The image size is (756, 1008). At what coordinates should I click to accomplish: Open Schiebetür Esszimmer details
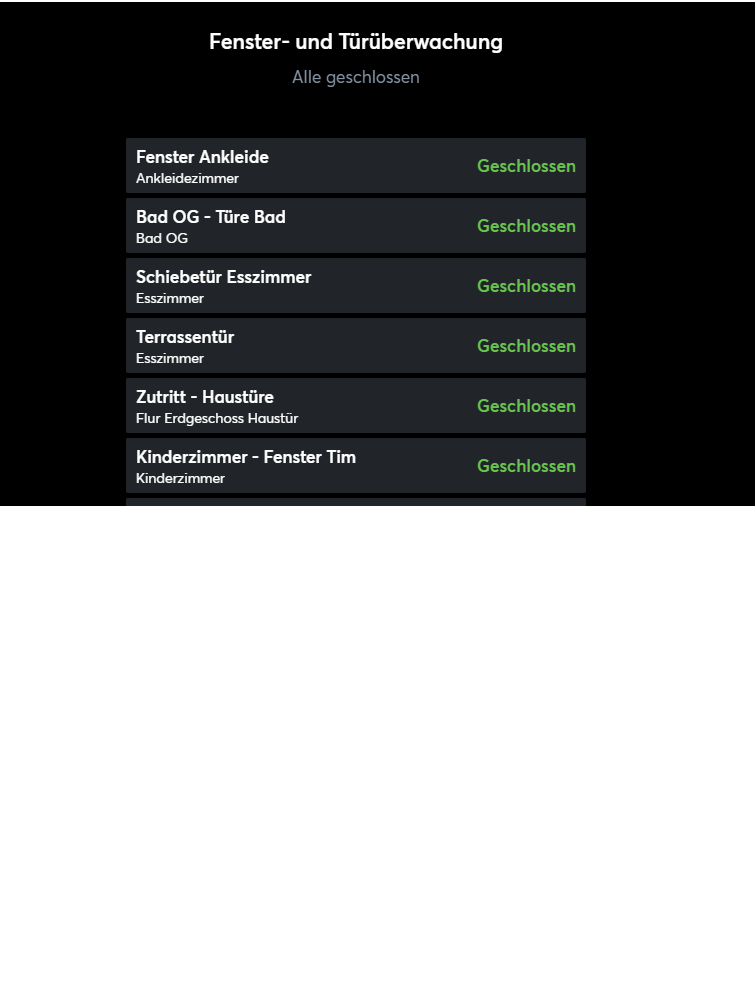click(355, 286)
